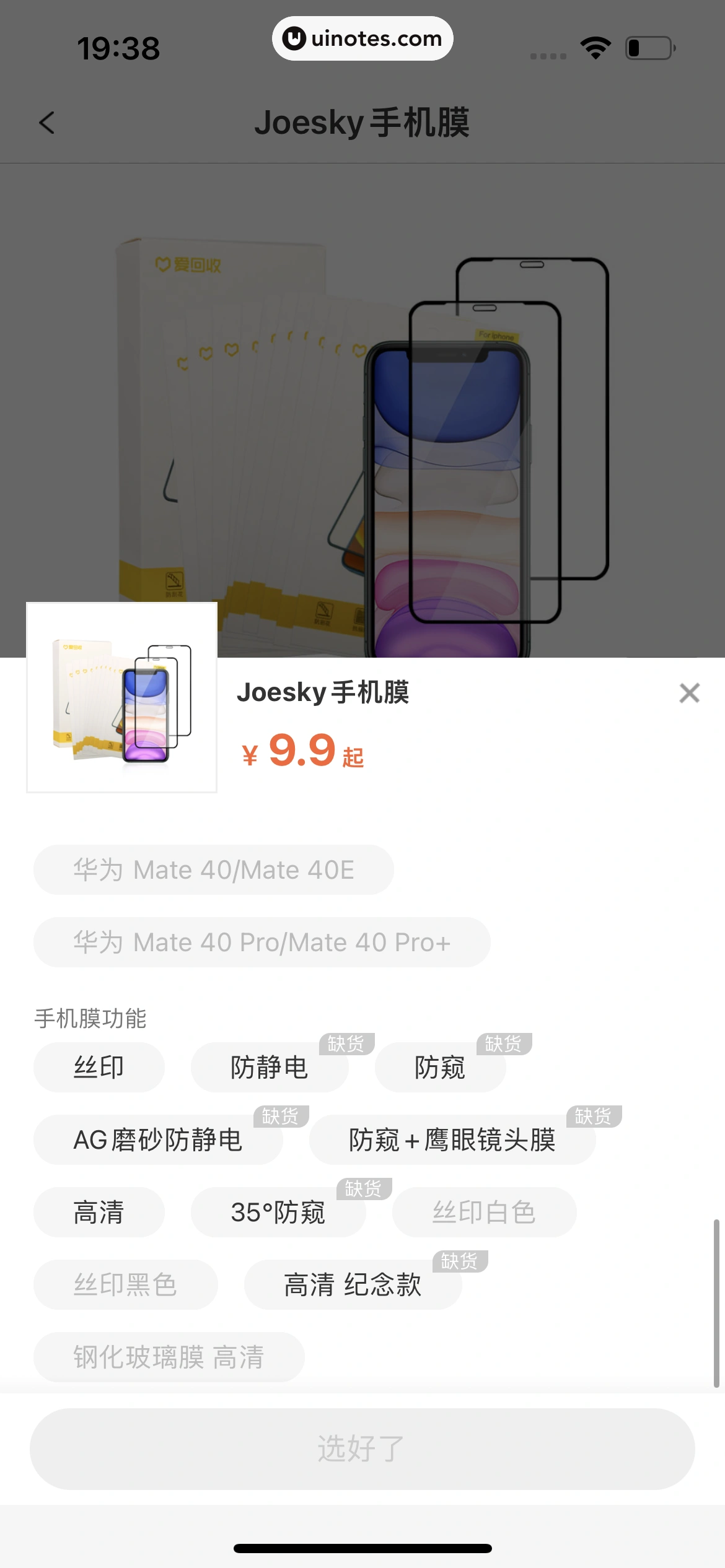Tap the battery indicator
The image size is (725, 1568).
point(648,46)
